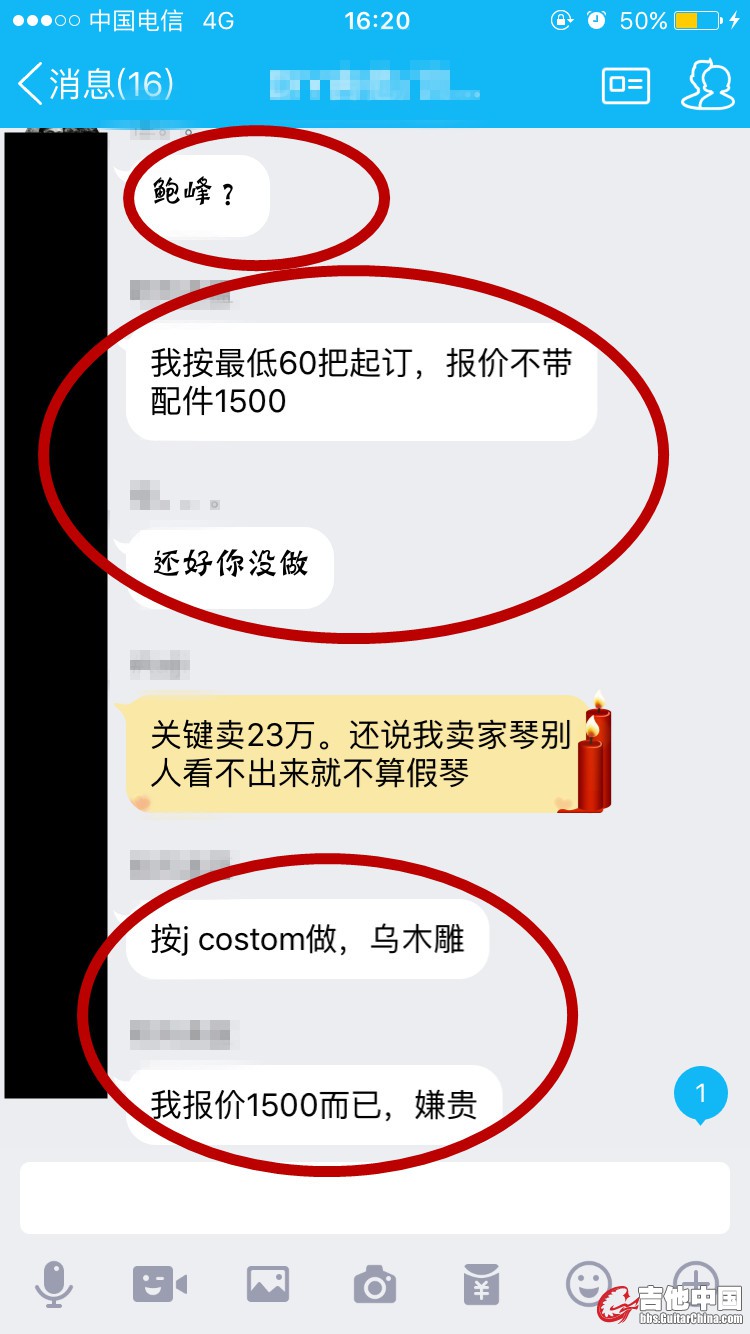Open the group members icon

coord(707,86)
